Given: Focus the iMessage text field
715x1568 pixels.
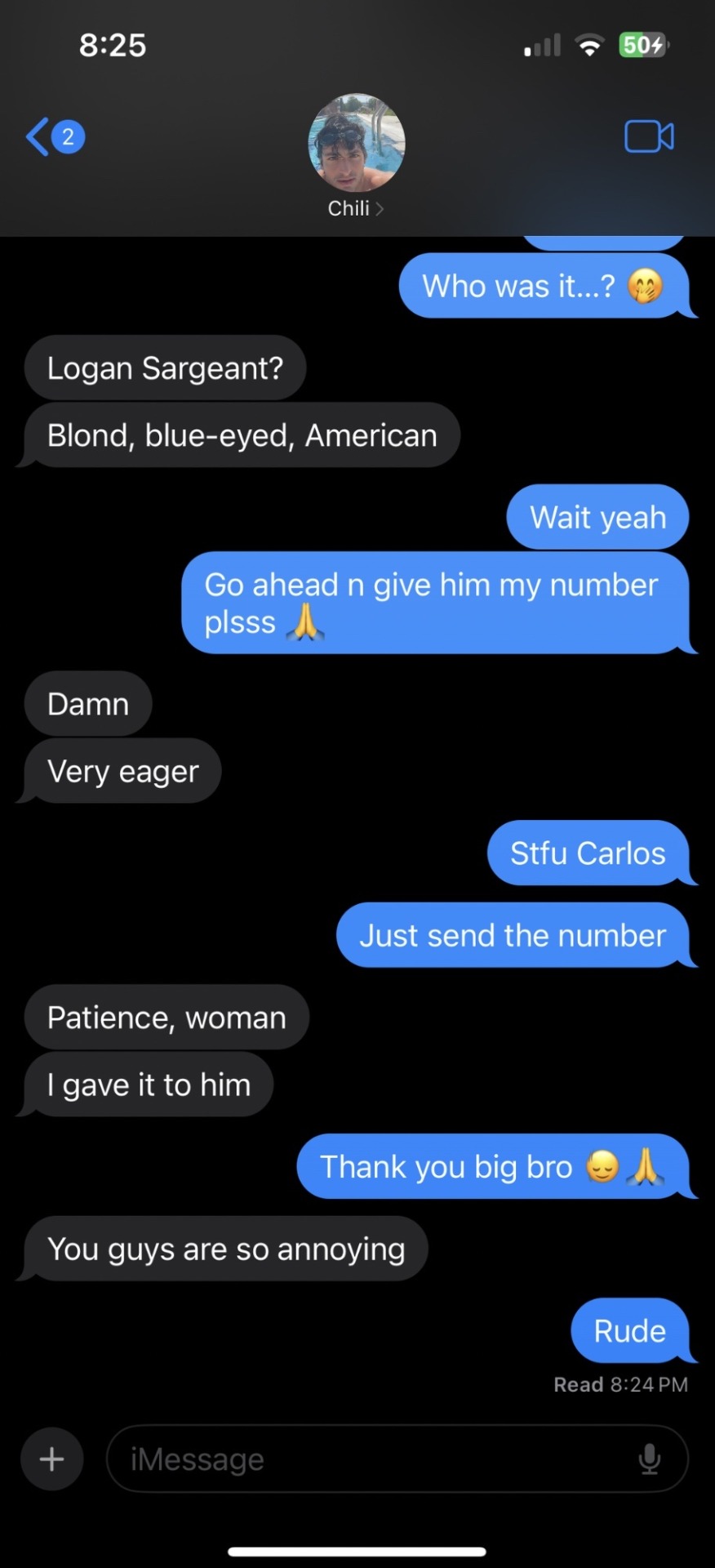Looking at the screenshot, I should point(367,1459).
